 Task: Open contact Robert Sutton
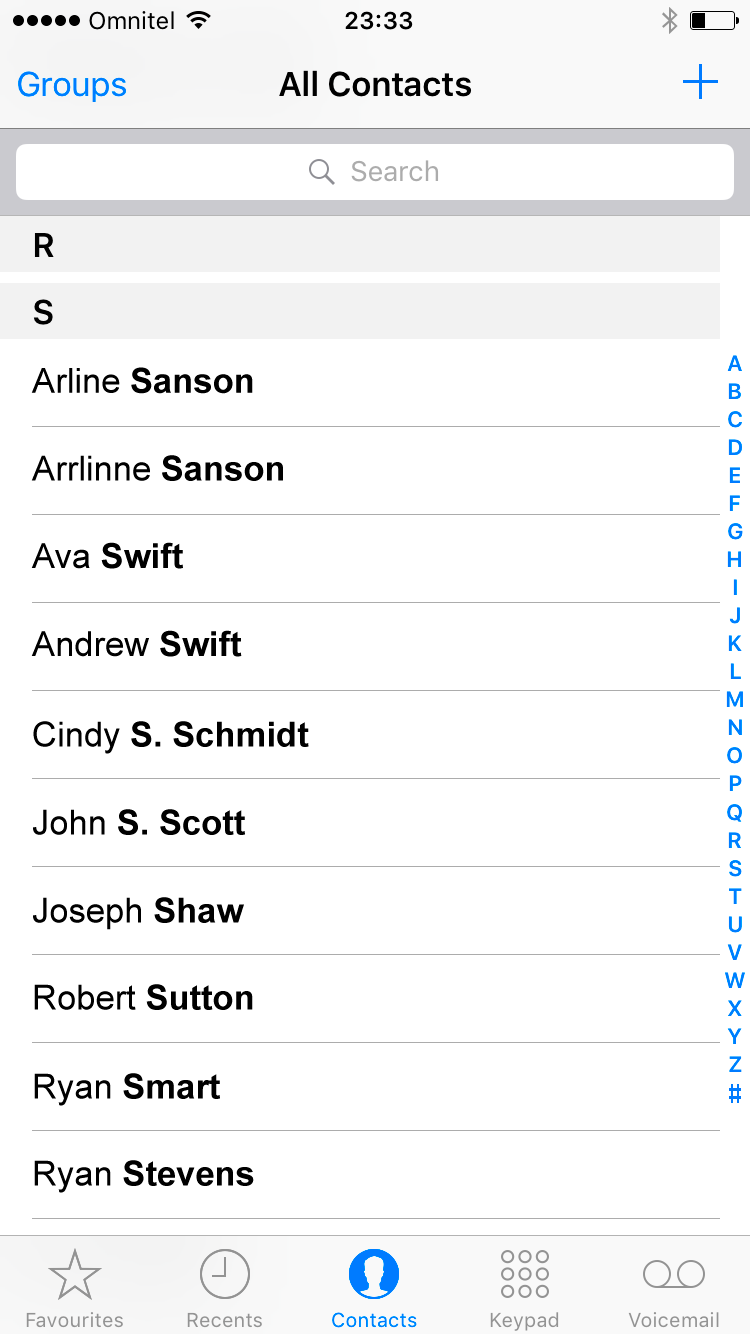143,997
